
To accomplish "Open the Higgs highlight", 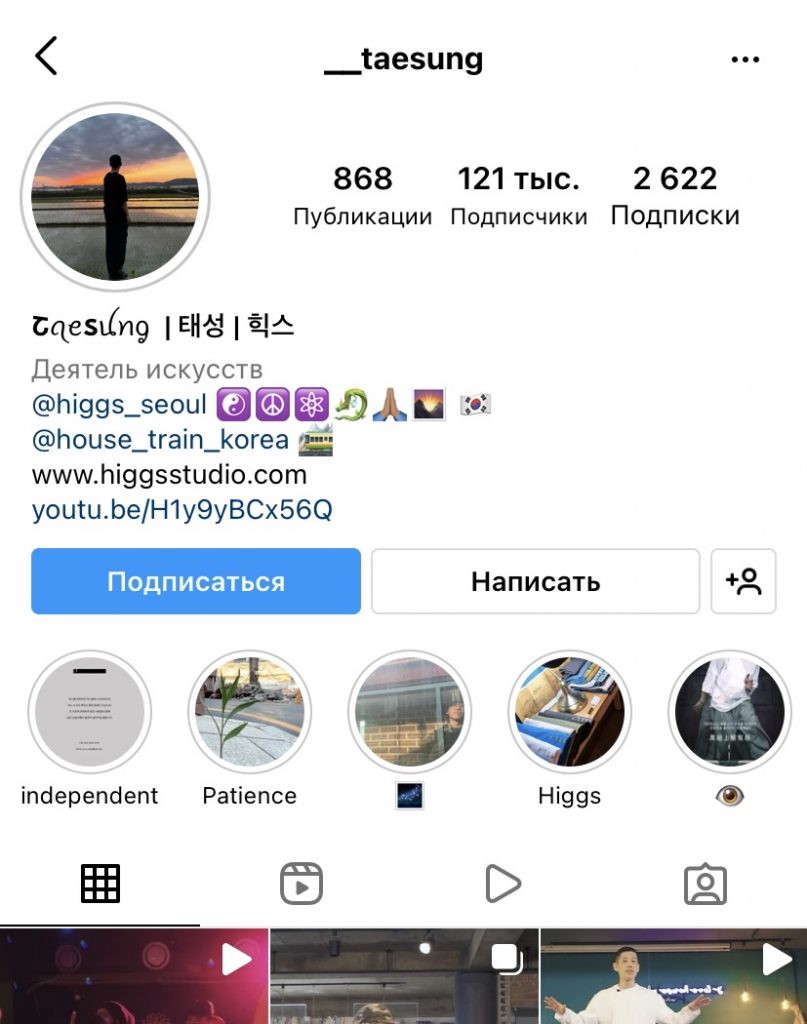I will 570,713.
